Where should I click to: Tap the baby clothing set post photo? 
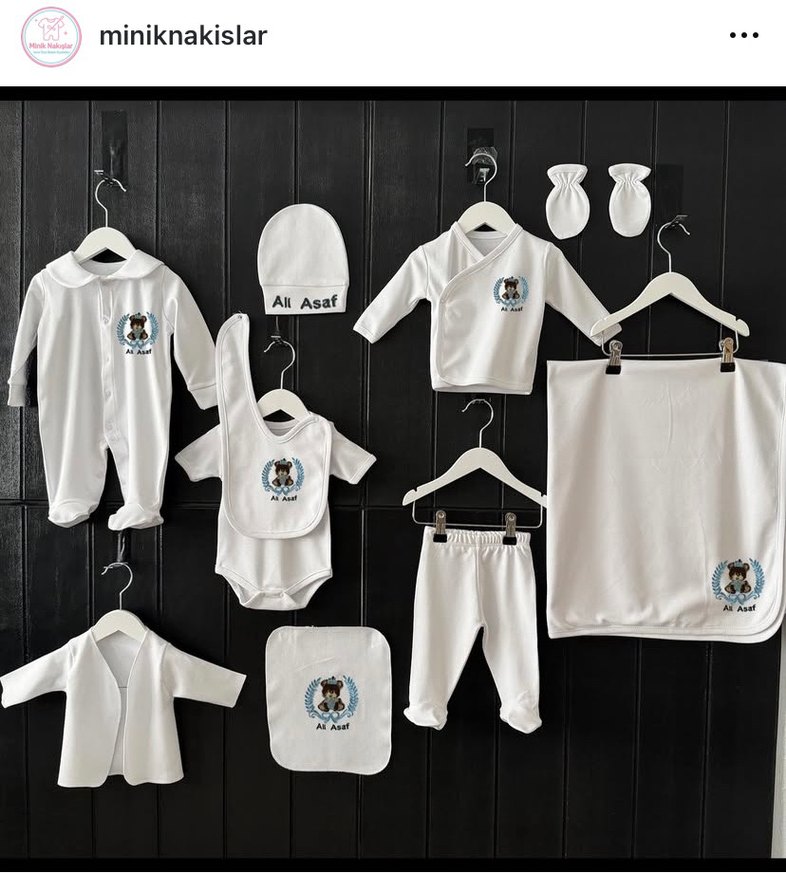point(393,480)
